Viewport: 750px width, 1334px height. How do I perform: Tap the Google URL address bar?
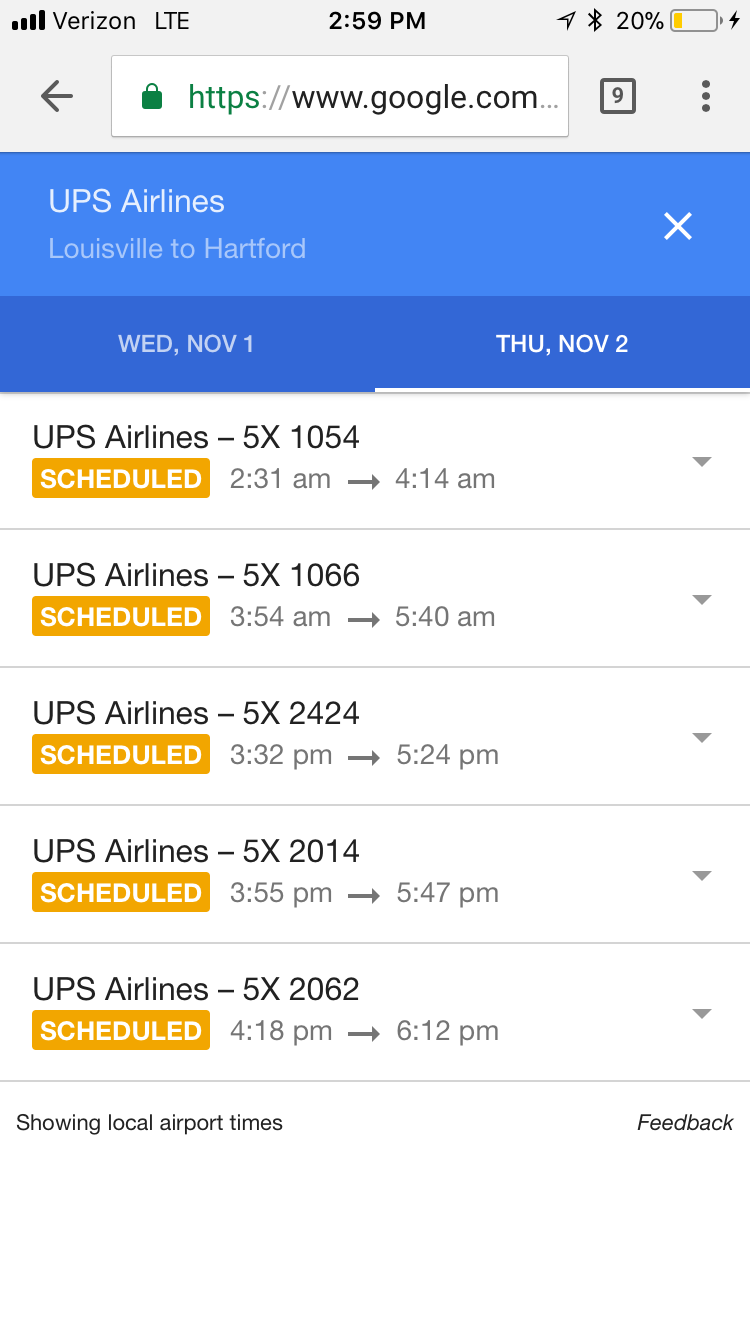(x=340, y=96)
